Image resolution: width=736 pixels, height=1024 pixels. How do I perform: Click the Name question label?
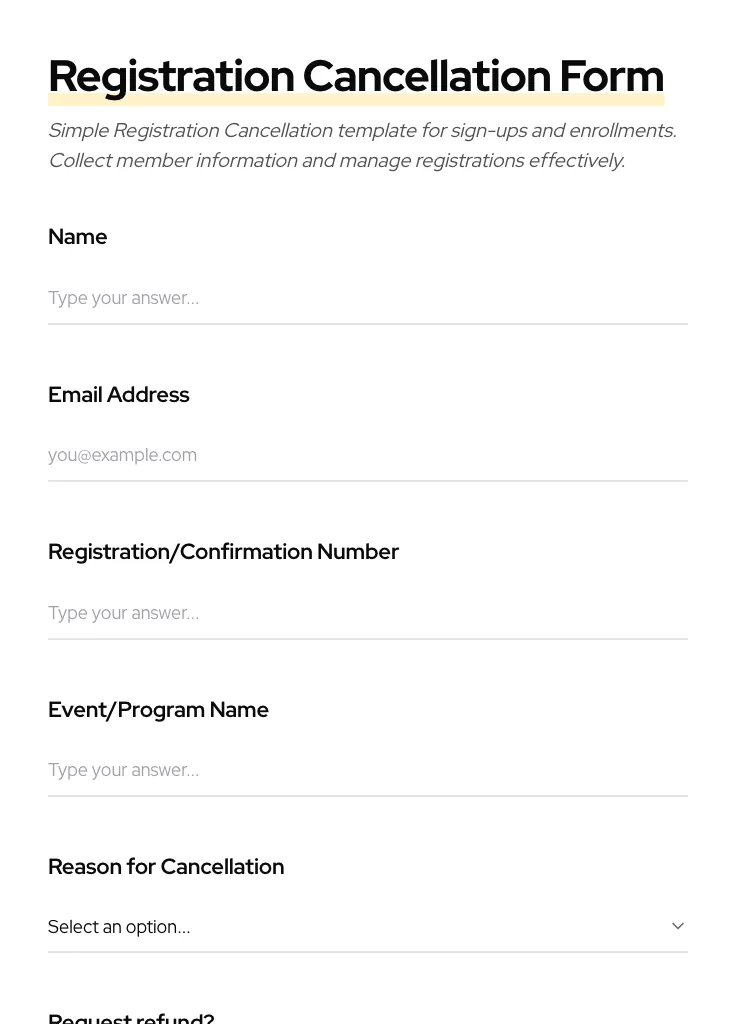tap(77, 237)
